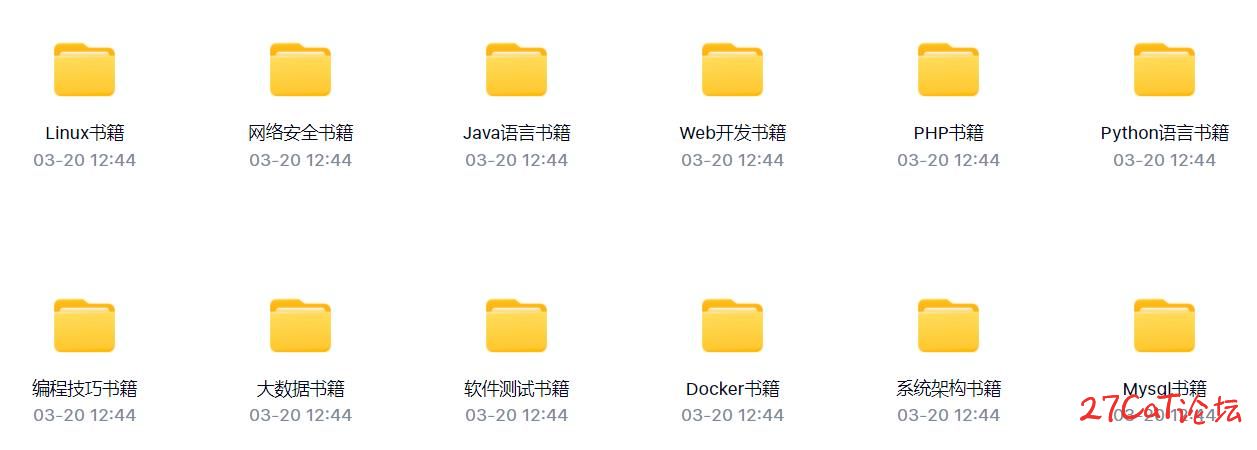Browse the 大数据书籍 folder

(x=300, y=326)
